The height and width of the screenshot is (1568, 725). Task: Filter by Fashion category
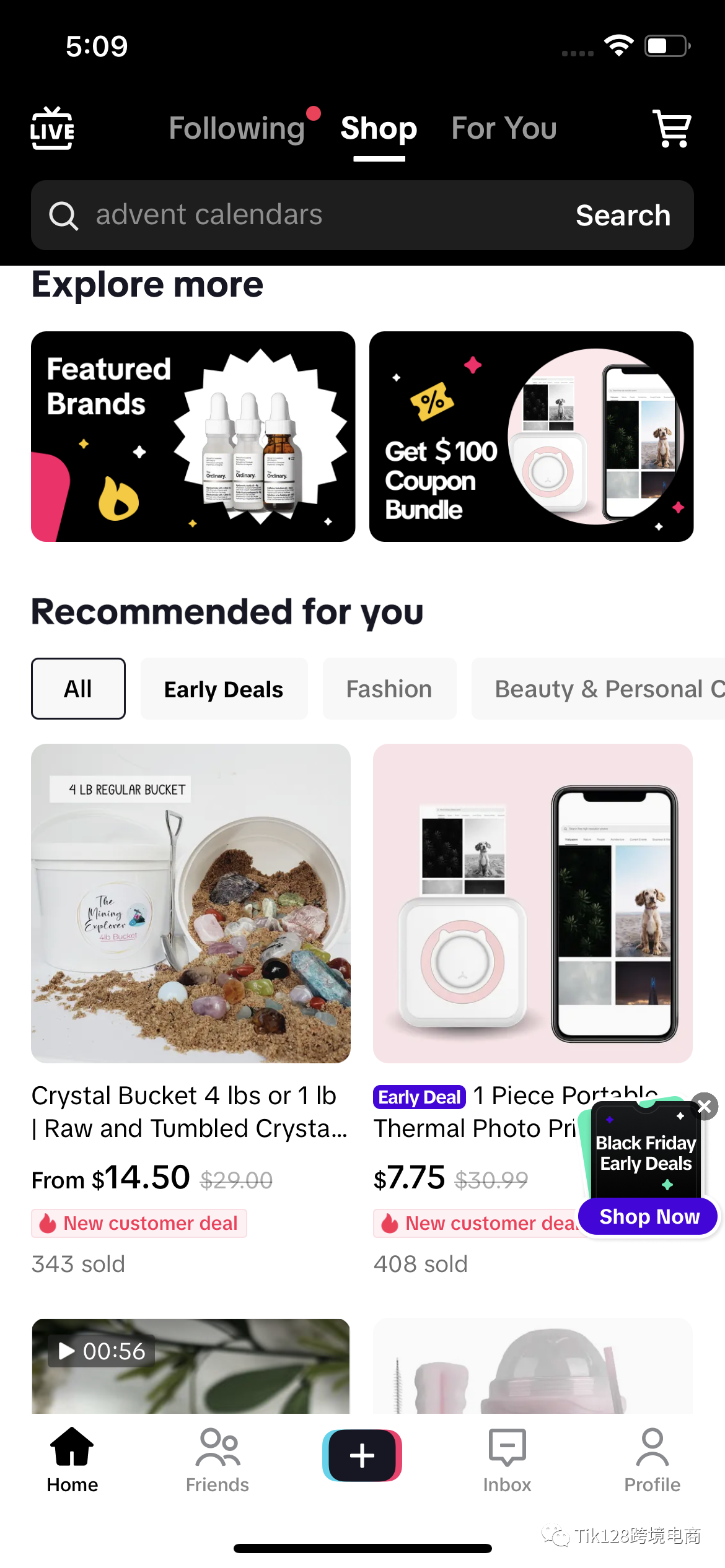click(x=389, y=689)
